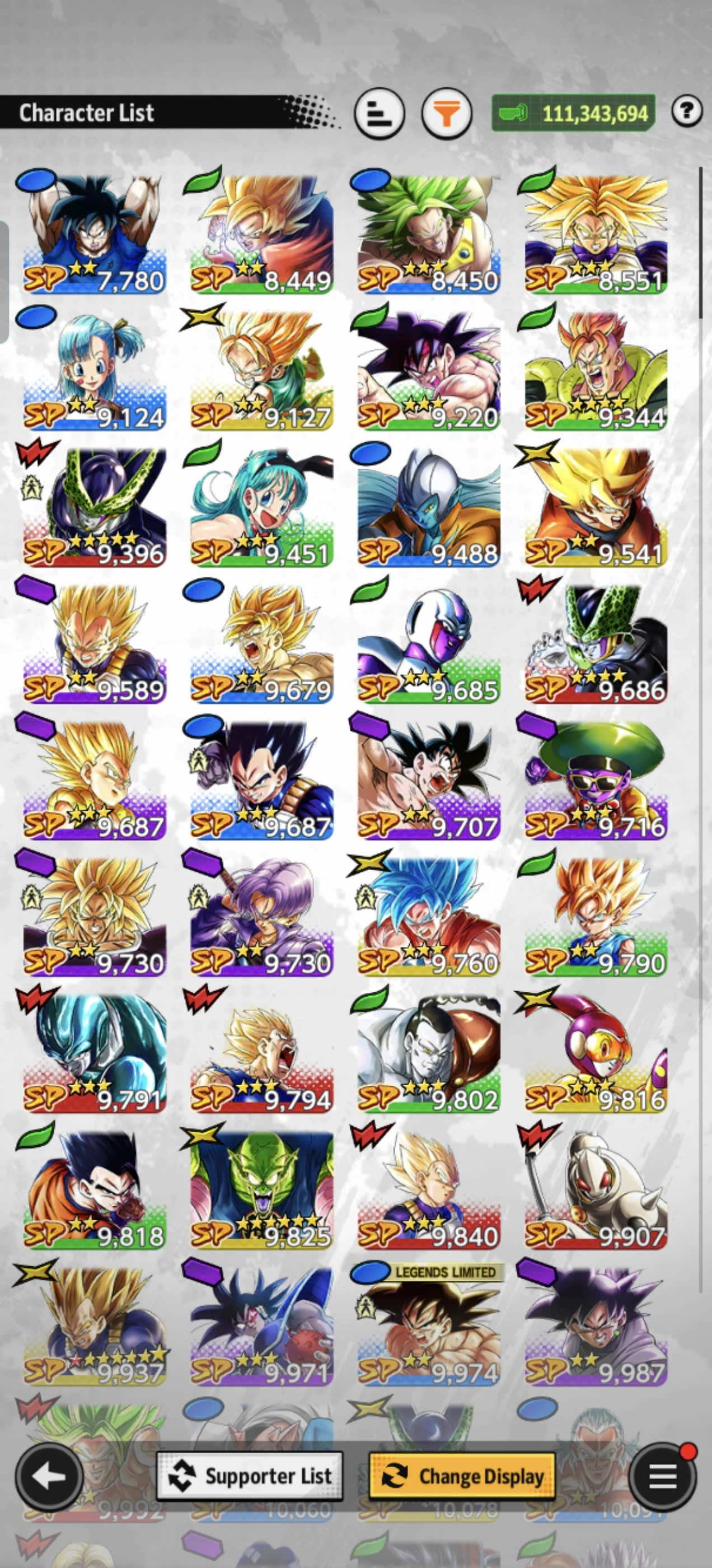Tap the Change Display button

click(x=462, y=1476)
